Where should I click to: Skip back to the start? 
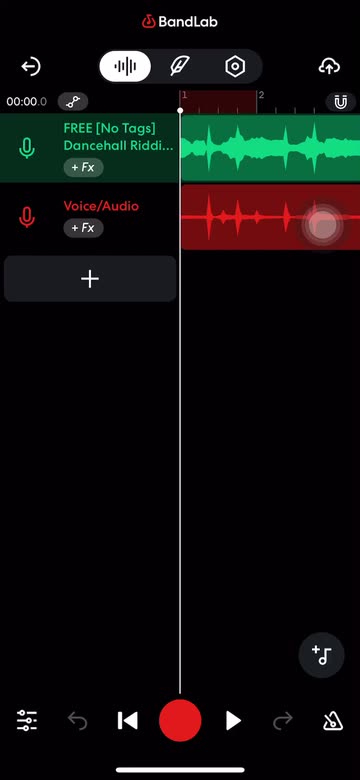[127, 720]
